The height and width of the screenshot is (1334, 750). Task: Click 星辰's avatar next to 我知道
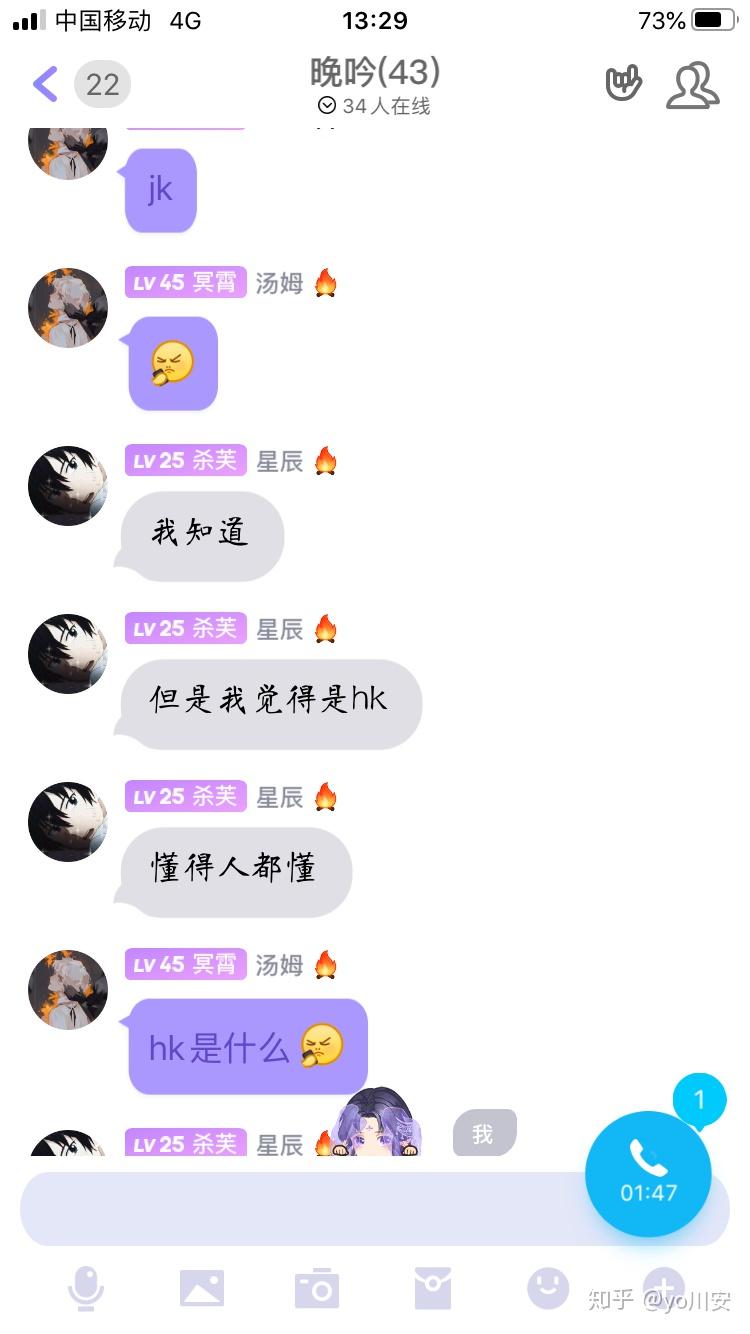(x=67, y=487)
